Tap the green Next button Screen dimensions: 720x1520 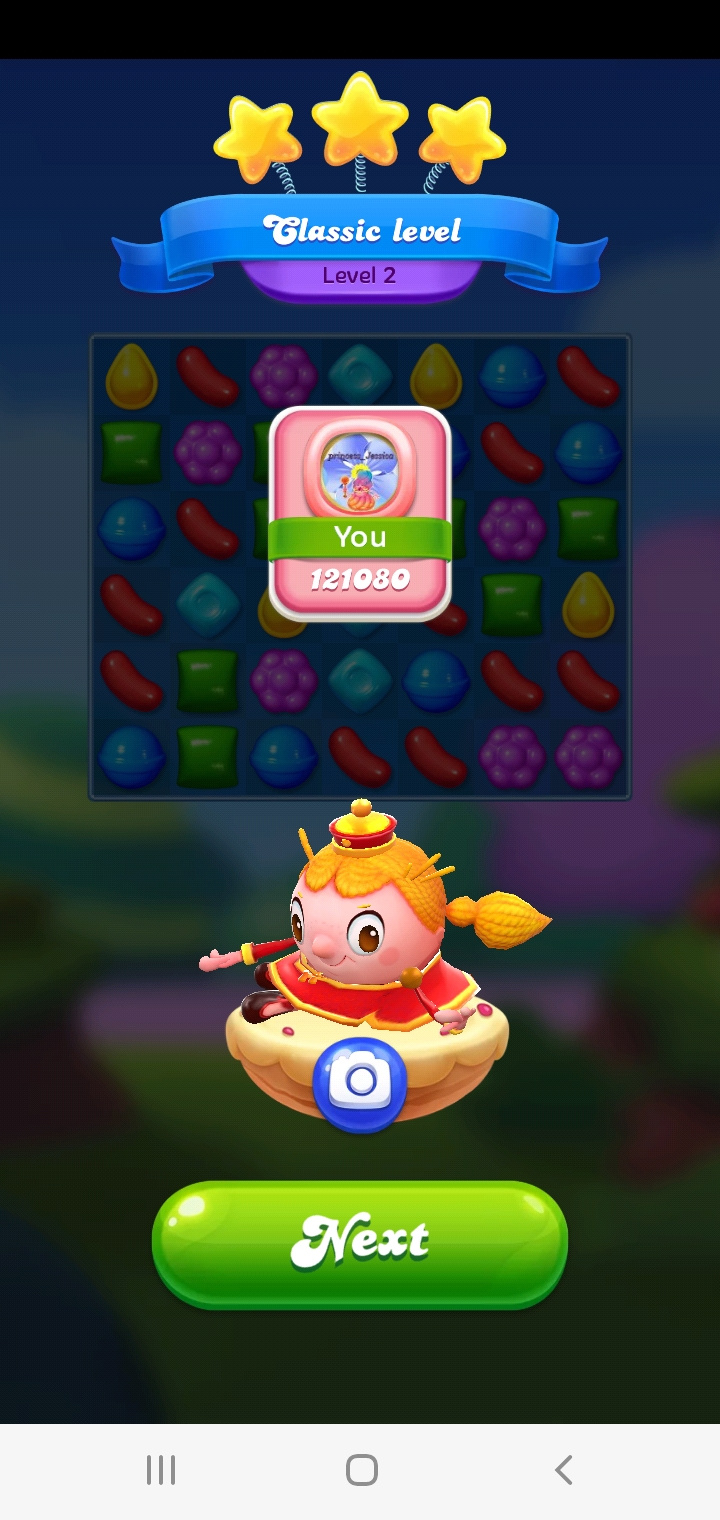[360, 1243]
